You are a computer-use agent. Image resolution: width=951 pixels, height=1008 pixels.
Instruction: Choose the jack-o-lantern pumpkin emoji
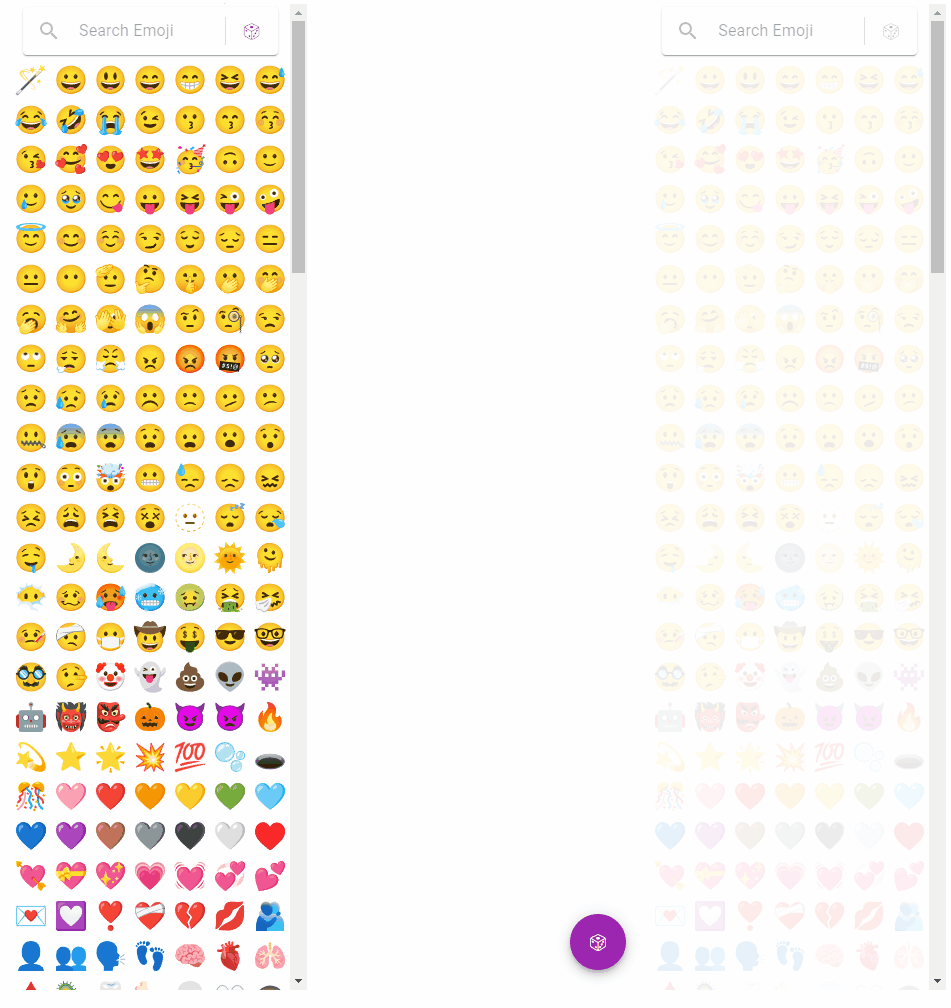(x=150, y=717)
